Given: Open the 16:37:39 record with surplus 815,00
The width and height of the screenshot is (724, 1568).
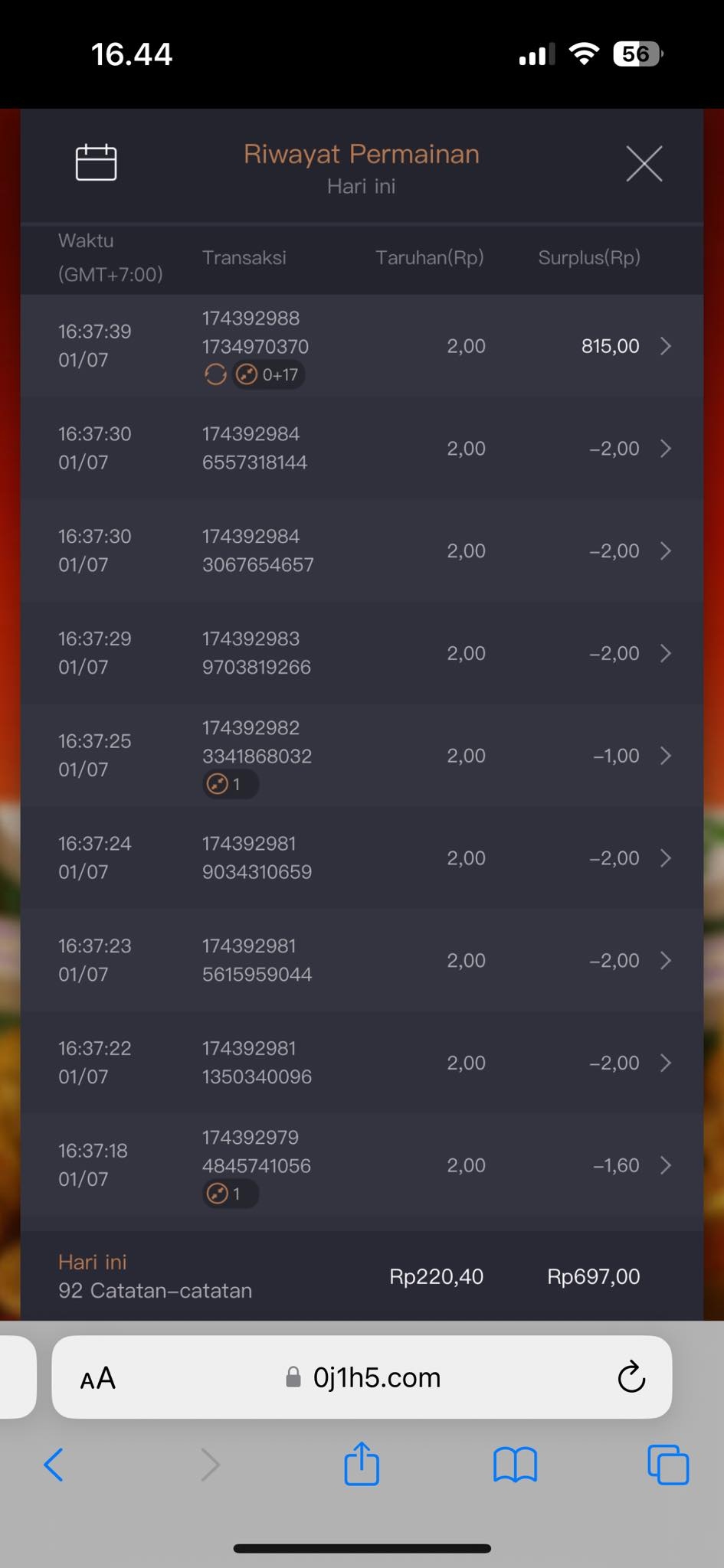Looking at the screenshot, I should pyautogui.click(x=665, y=346).
